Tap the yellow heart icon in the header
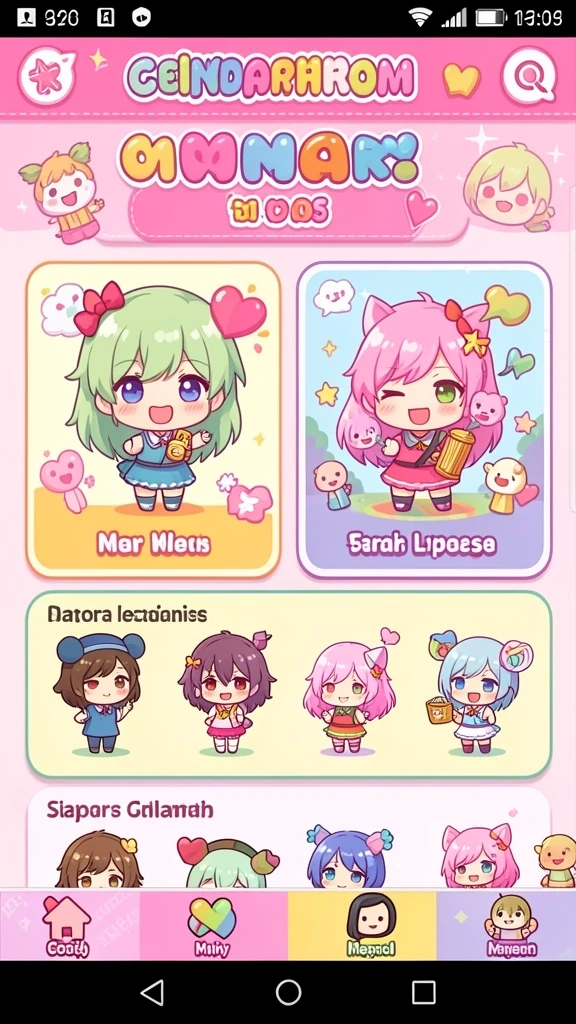 (461, 80)
